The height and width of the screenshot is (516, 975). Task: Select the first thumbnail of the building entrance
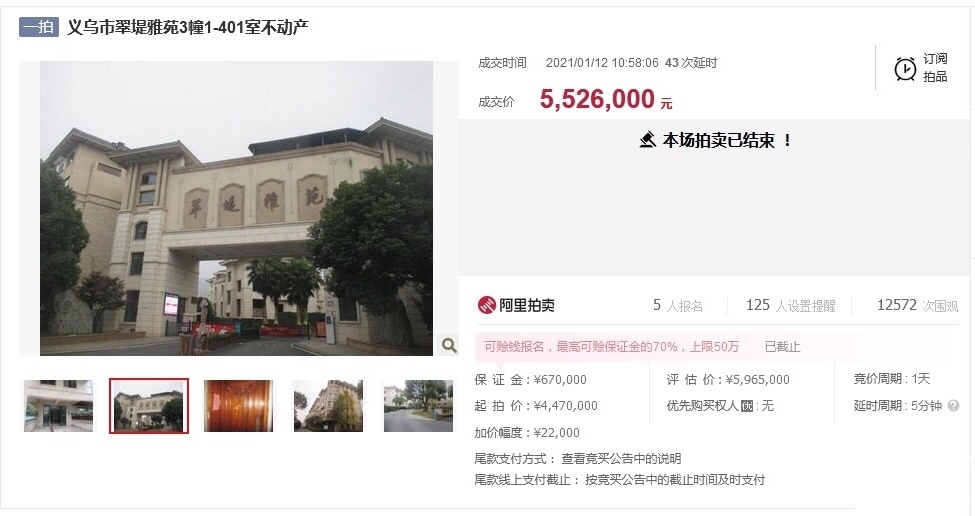pos(58,406)
